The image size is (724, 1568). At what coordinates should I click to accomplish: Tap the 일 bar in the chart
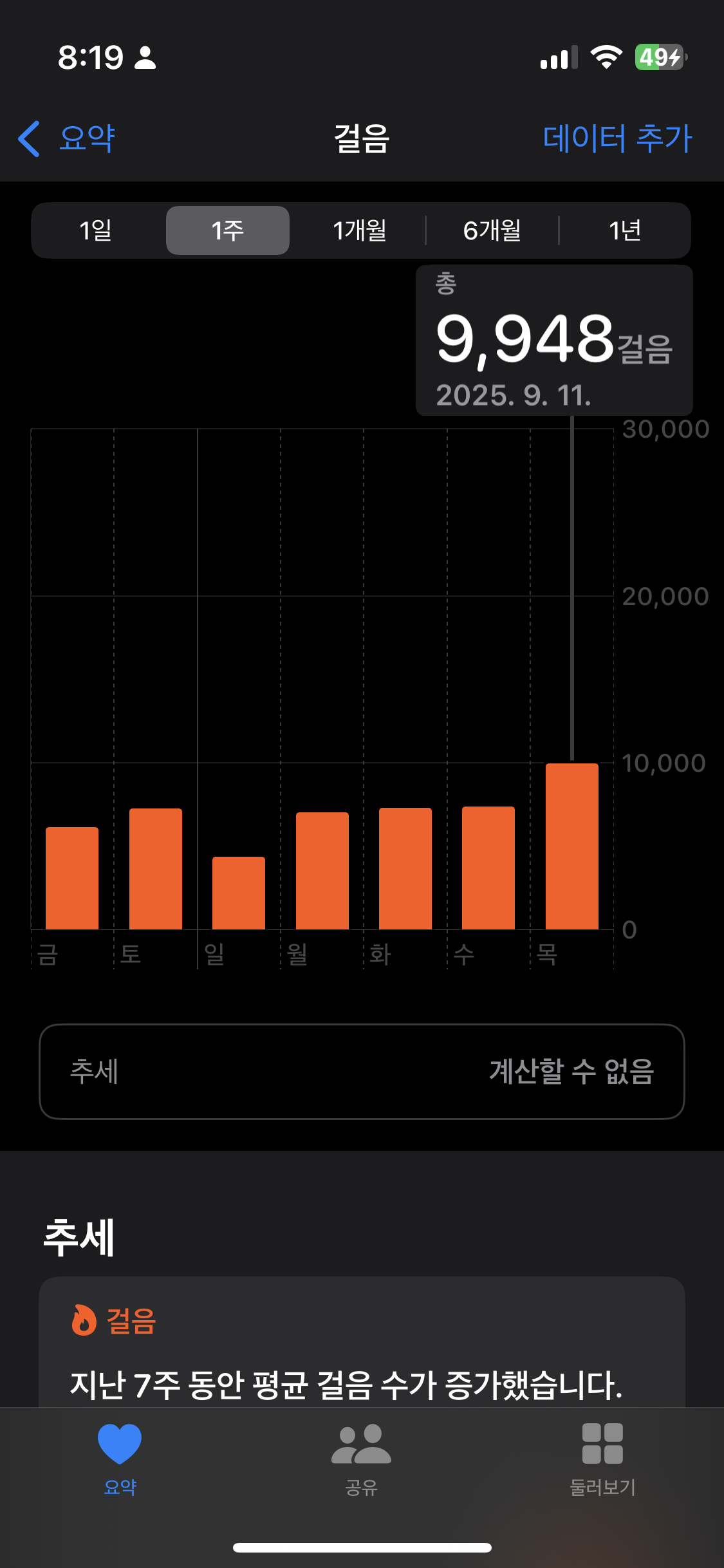[x=239, y=893]
